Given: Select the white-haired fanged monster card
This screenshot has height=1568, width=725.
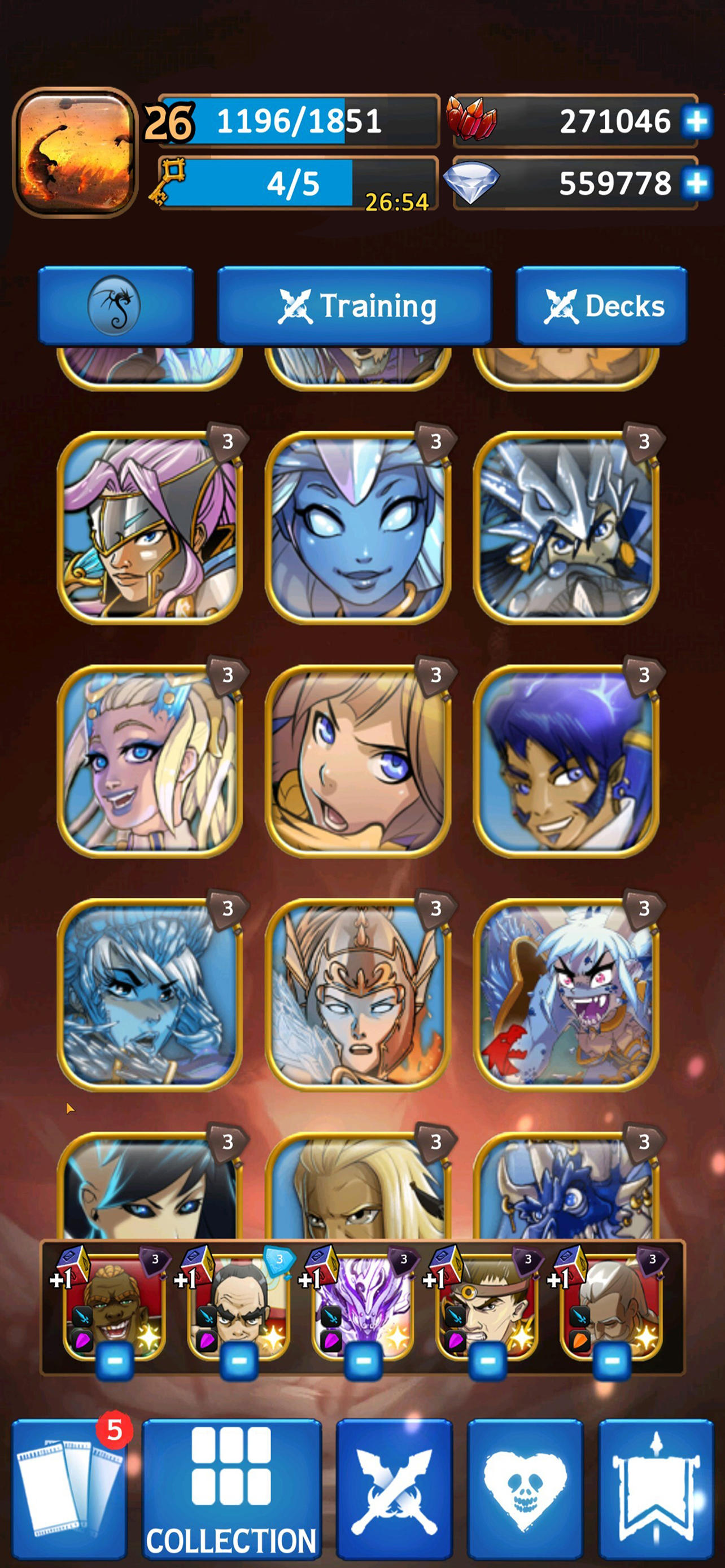Looking at the screenshot, I should point(566,995).
